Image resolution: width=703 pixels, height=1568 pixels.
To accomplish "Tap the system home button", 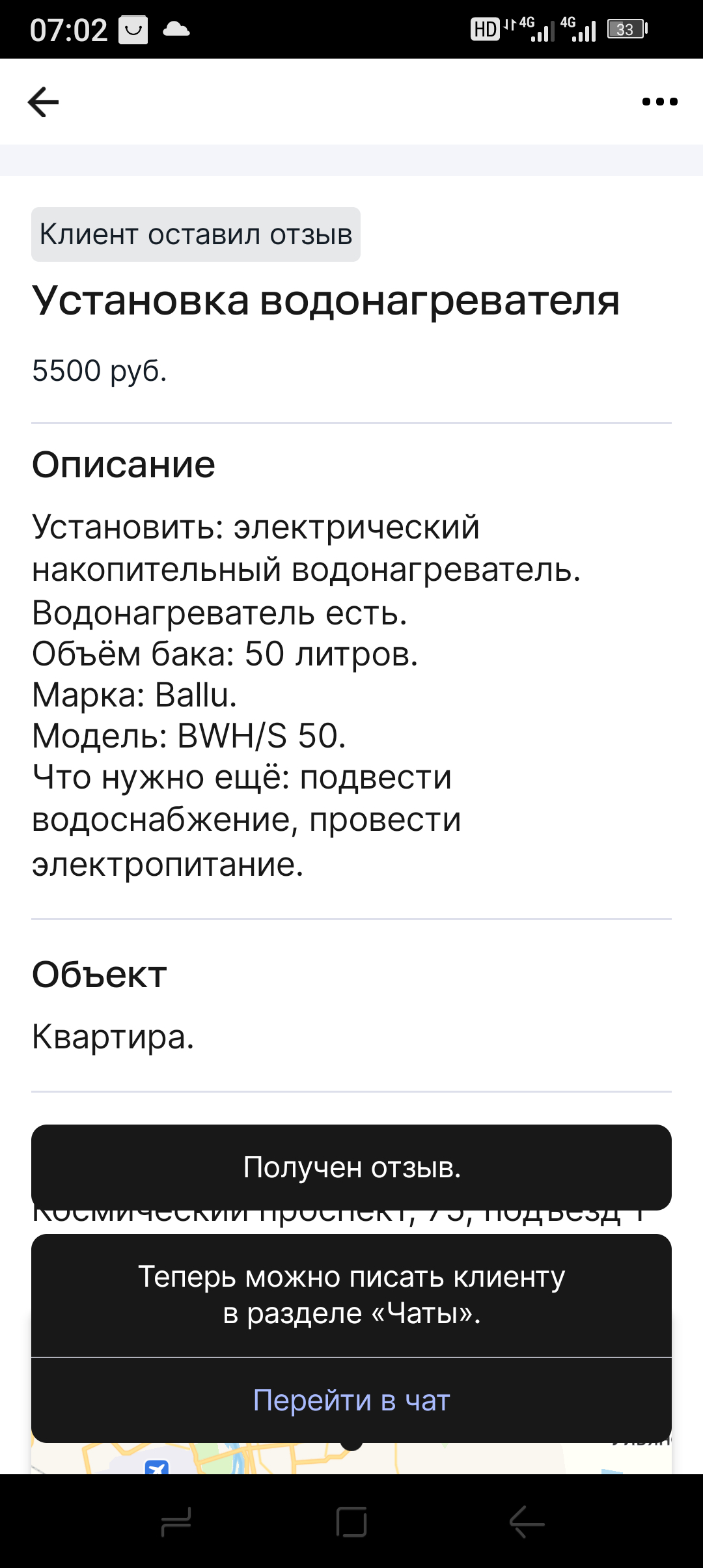I will pos(351,1522).
